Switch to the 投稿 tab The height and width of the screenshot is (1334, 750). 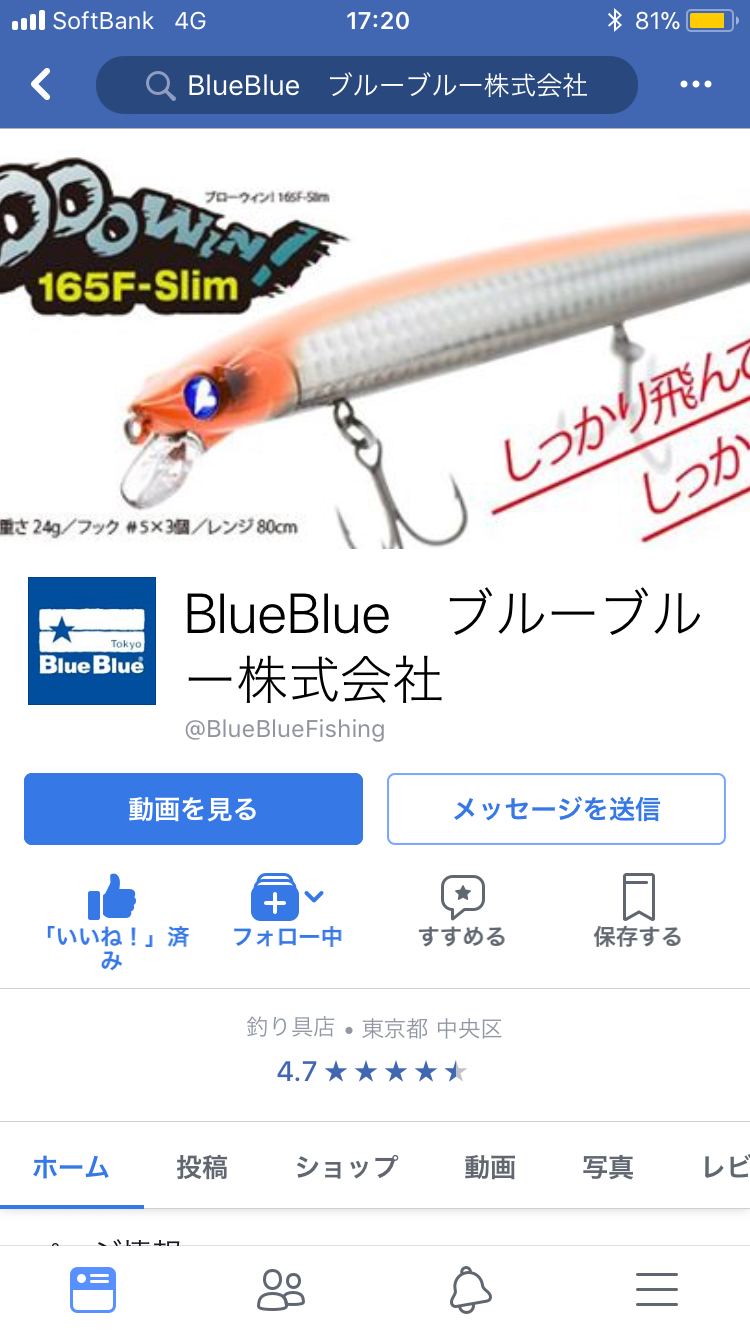(202, 1166)
